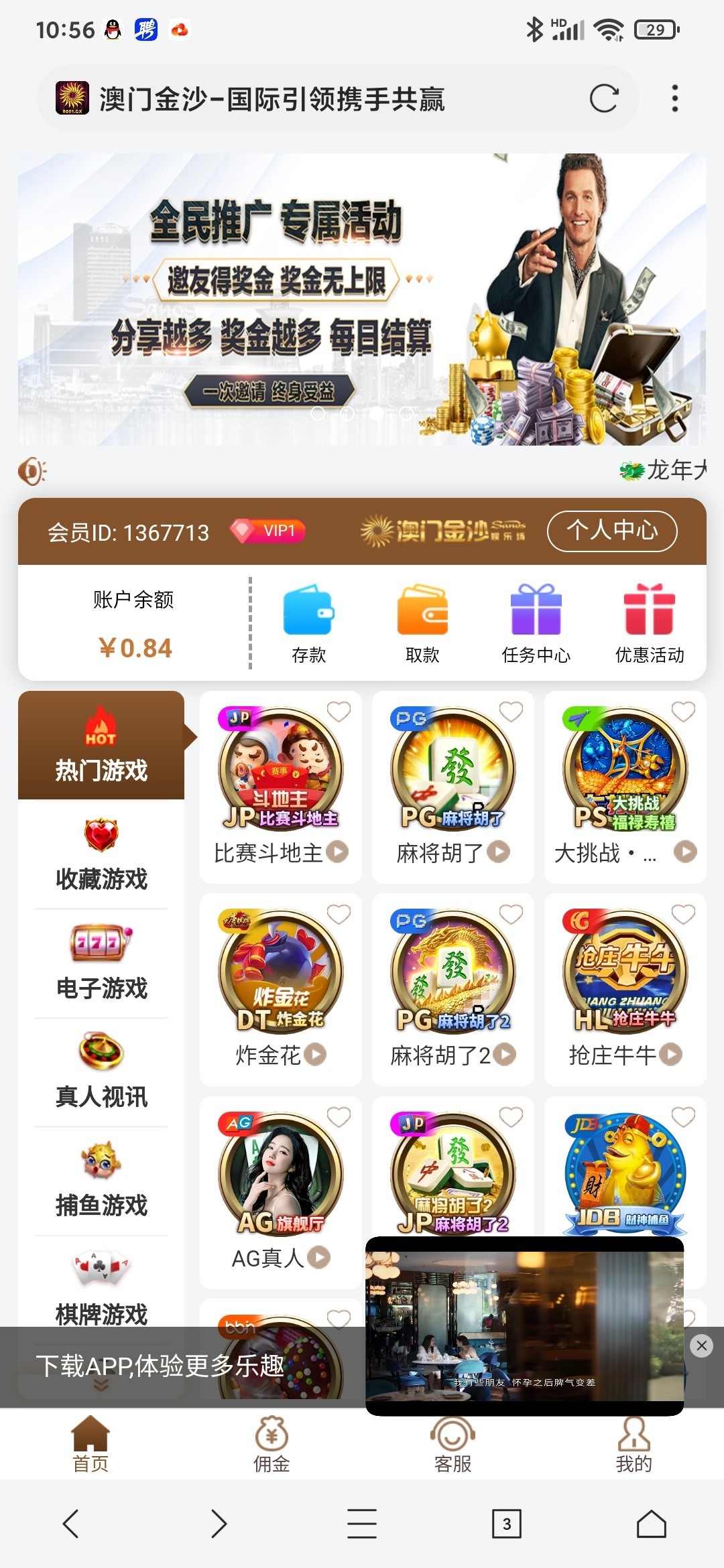The width and height of the screenshot is (724, 1568).
Task: Select the 捕鱼游戏 category
Action: pyautogui.click(x=101, y=1181)
